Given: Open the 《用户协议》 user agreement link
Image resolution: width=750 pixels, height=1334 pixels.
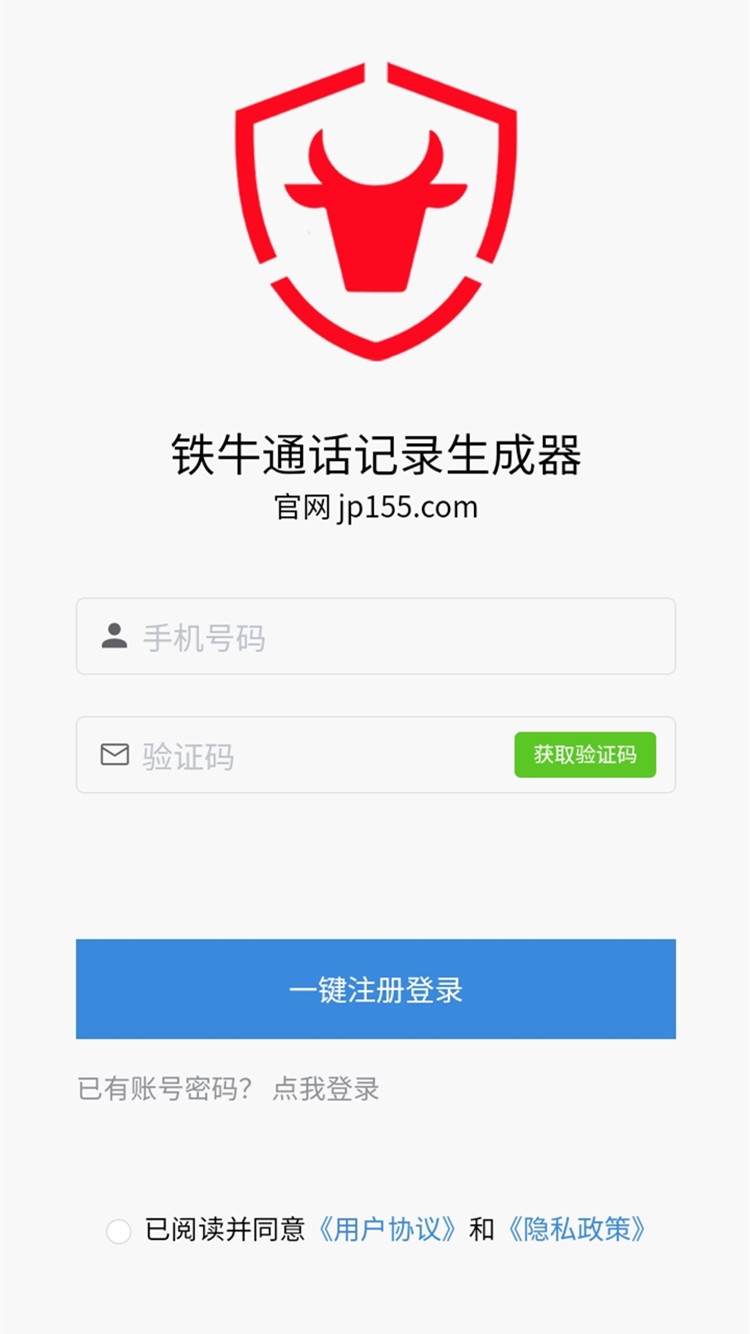Looking at the screenshot, I should point(386,1229).
